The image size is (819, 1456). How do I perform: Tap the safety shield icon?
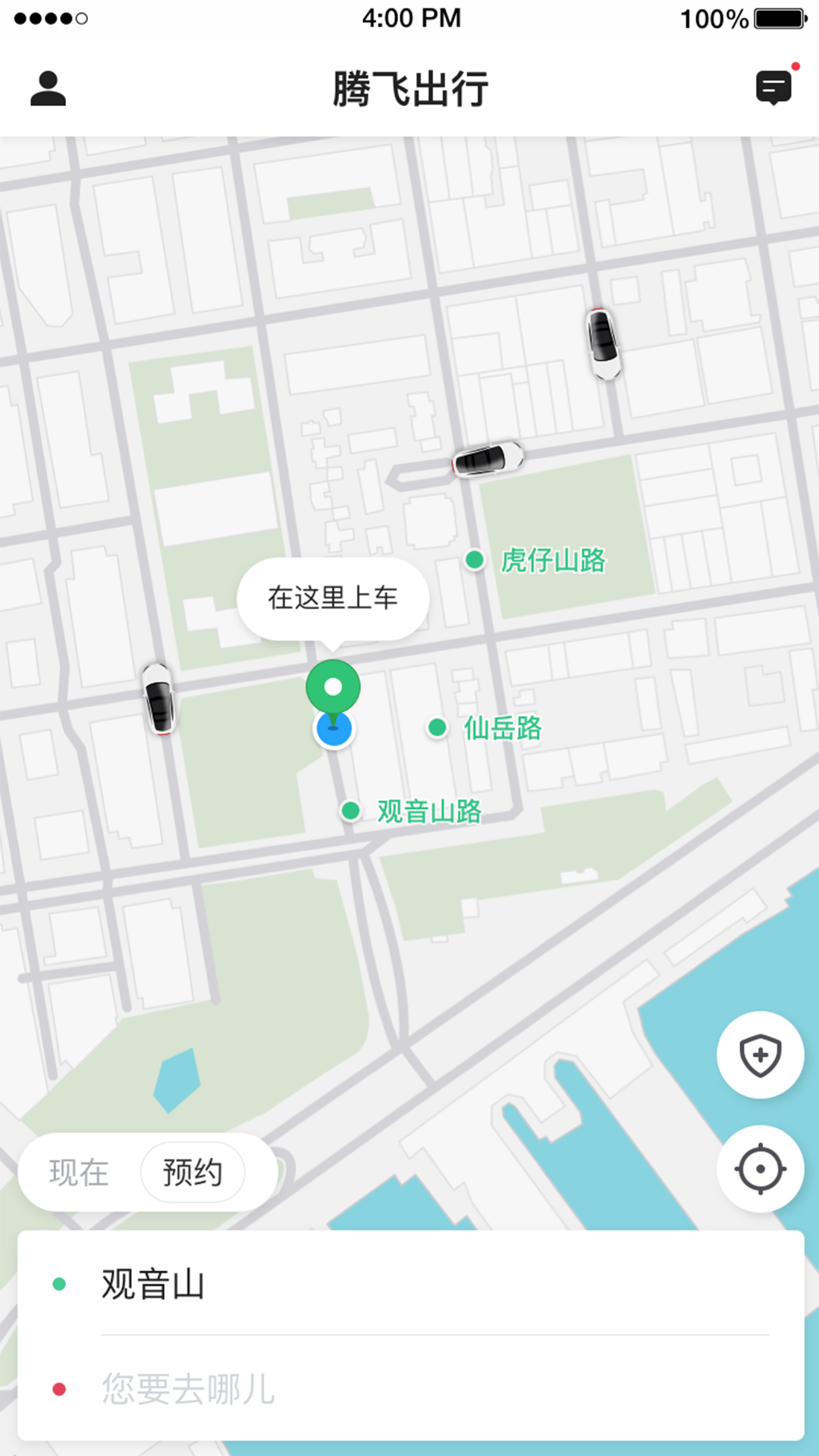click(761, 1056)
